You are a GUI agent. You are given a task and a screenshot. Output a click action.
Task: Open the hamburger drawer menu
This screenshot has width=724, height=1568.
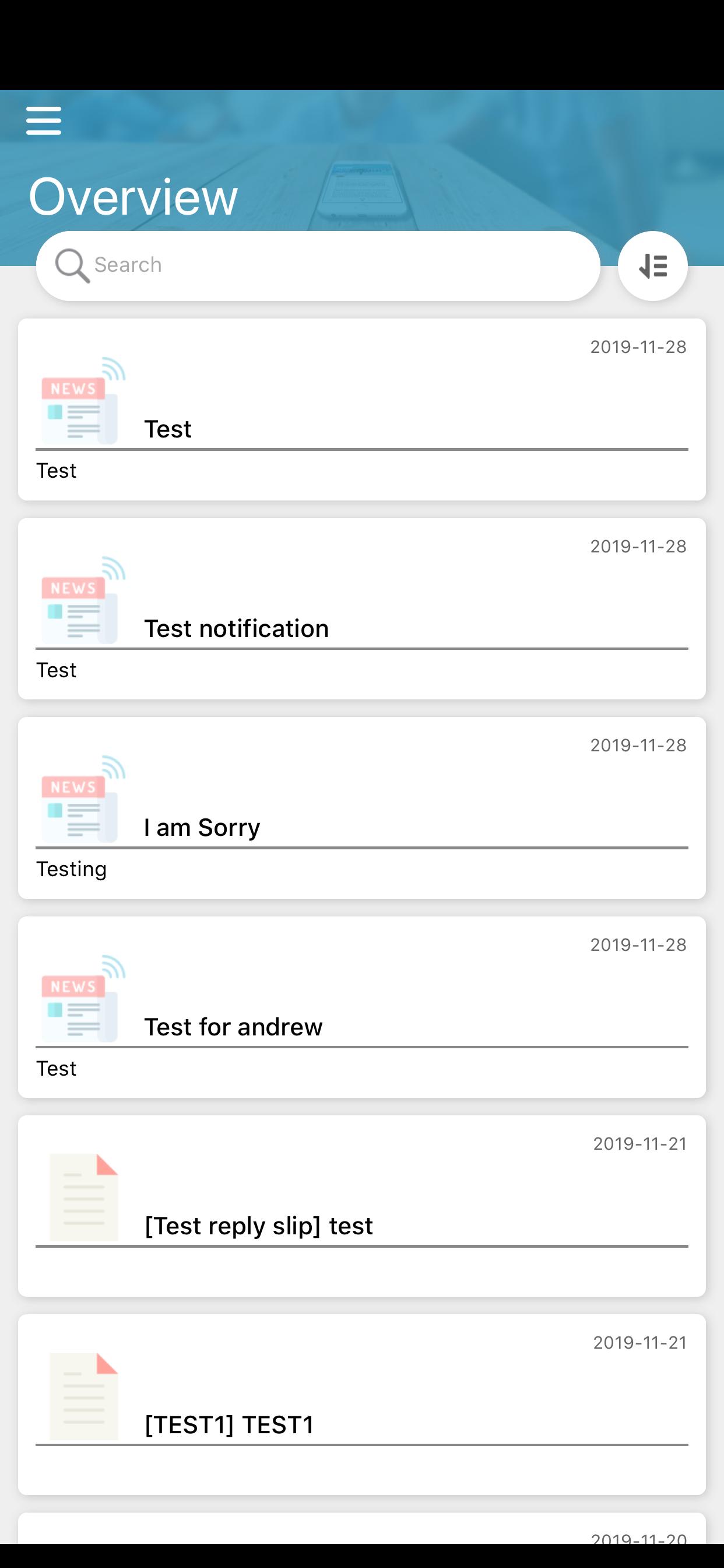[44, 121]
